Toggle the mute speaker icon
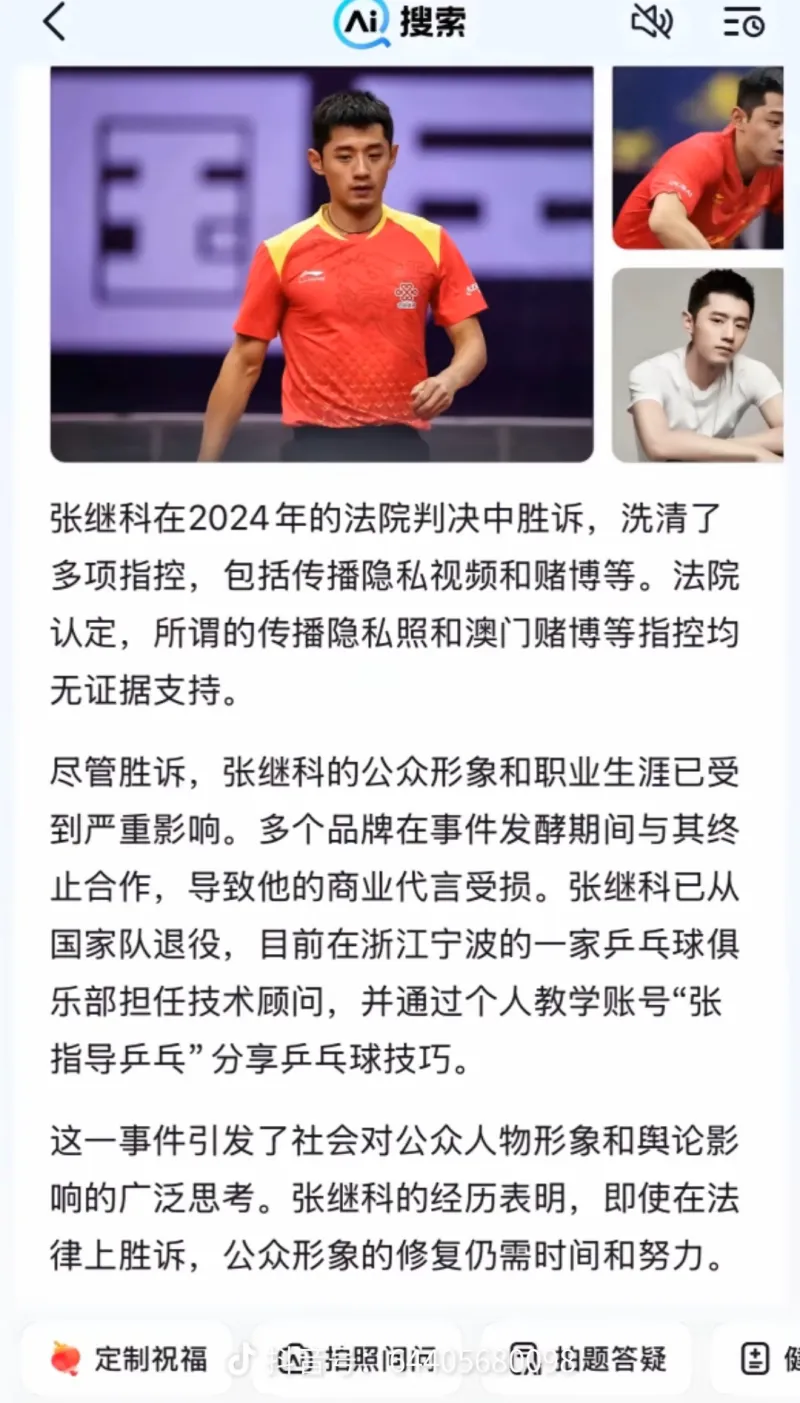800x1403 pixels. click(x=652, y=22)
